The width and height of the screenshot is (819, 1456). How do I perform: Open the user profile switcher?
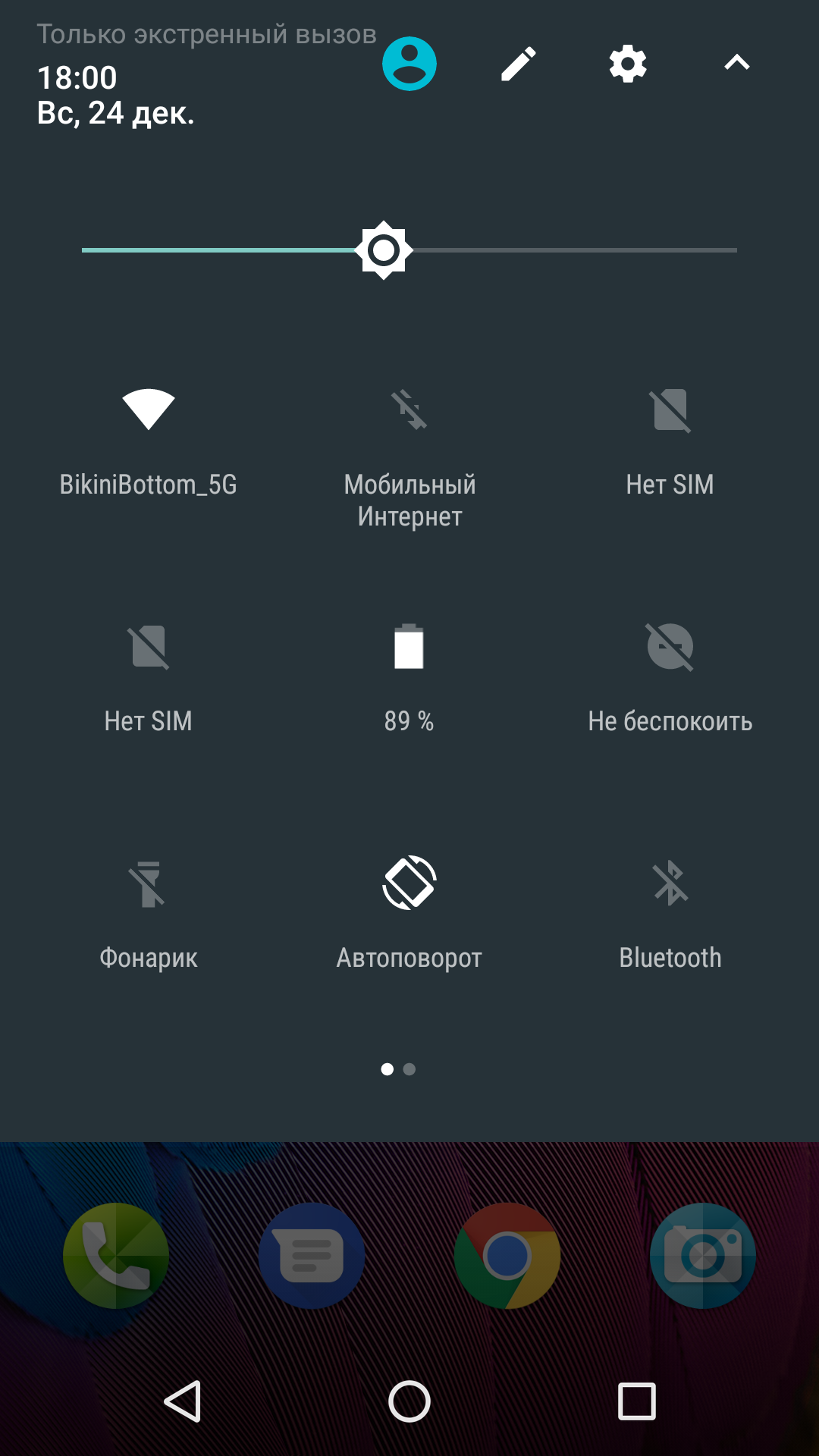[x=409, y=64]
